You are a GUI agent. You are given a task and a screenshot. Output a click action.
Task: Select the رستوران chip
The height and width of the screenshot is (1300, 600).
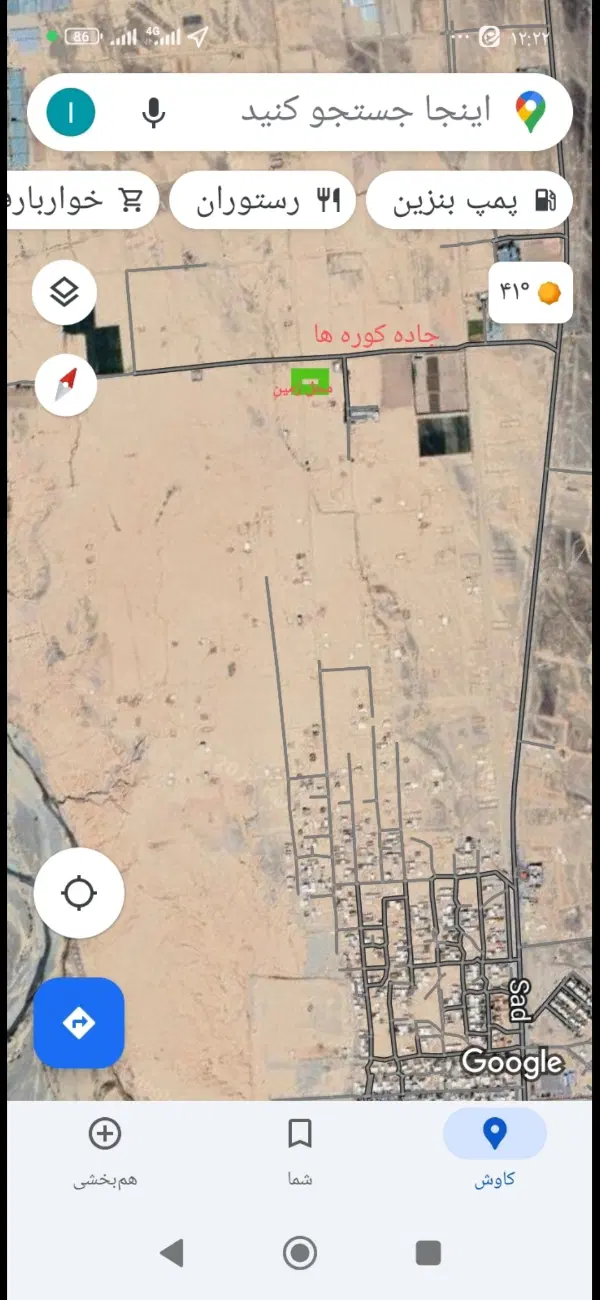pos(262,200)
